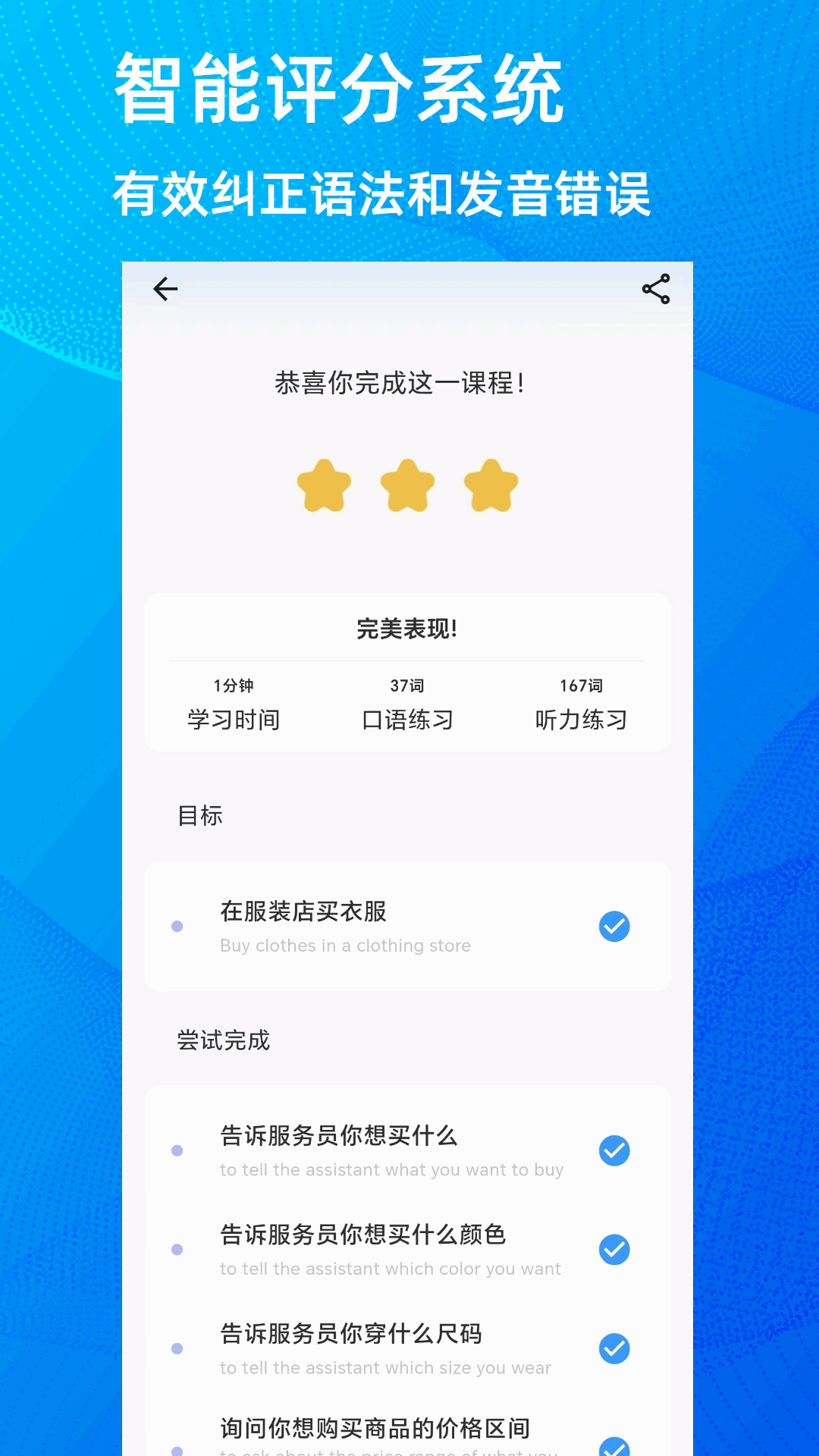Tap the bullet dot beside 在服装店买衣服
The width and height of the screenshot is (819, 1456).
point(177,926)
